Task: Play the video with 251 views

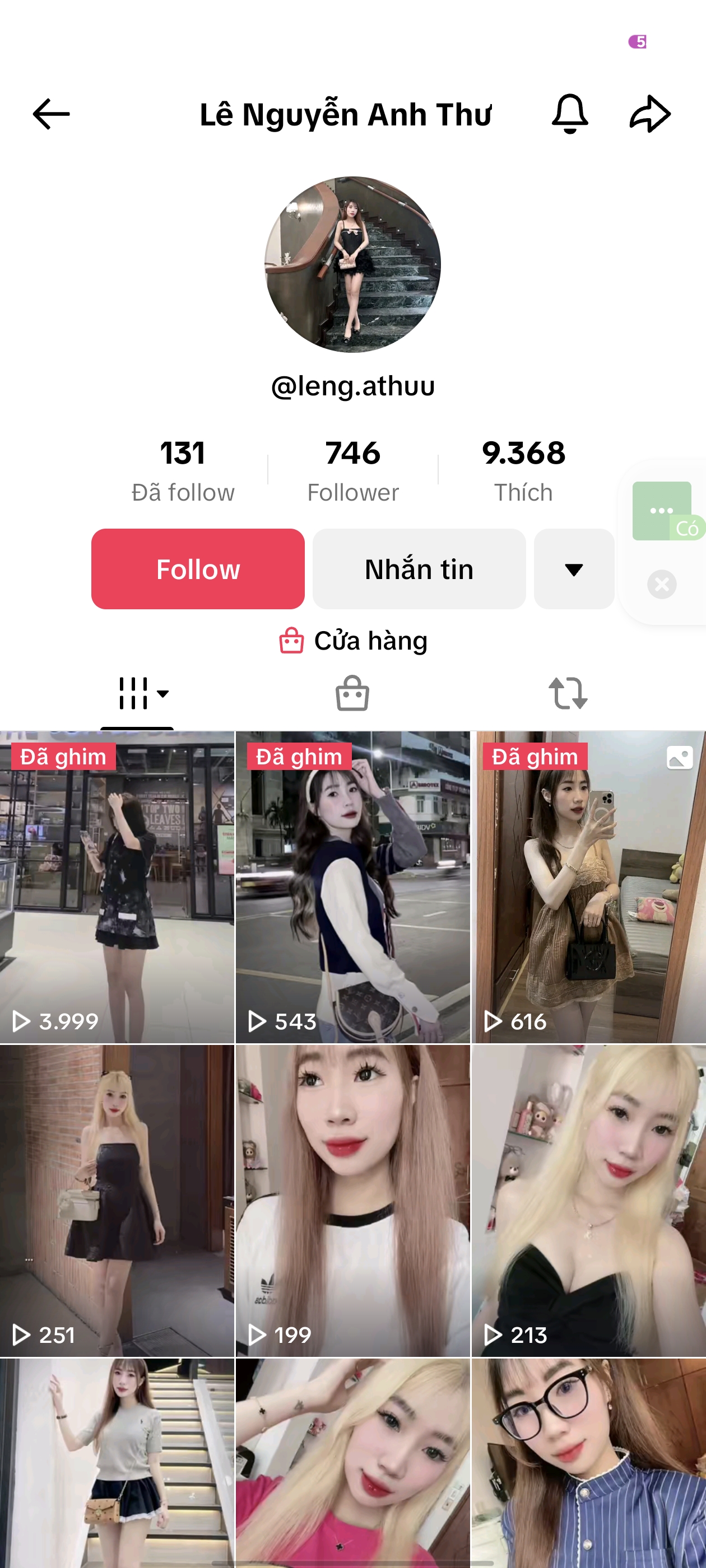Action: coord(117,1200)
